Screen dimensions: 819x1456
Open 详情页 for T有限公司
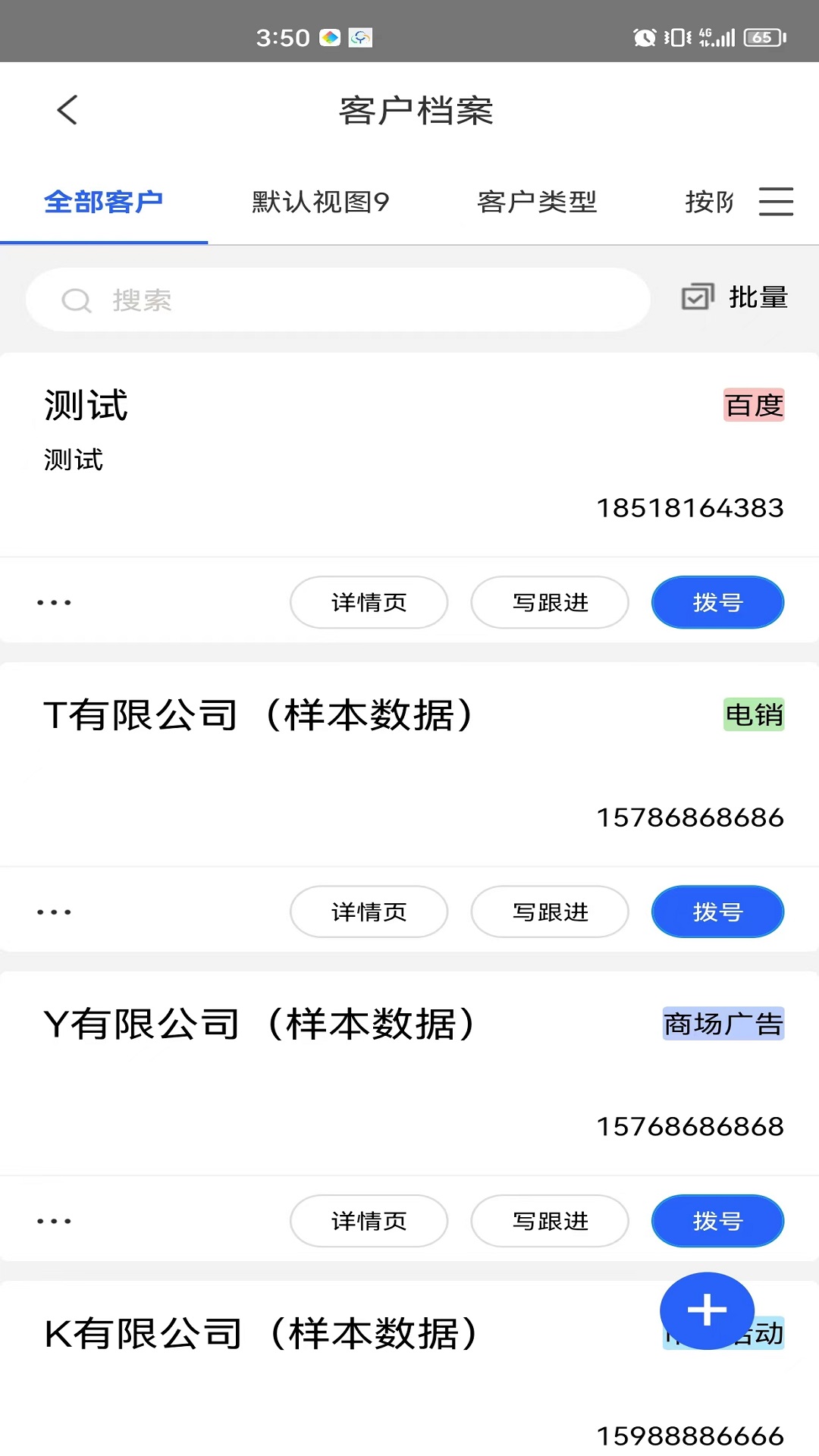369,912
